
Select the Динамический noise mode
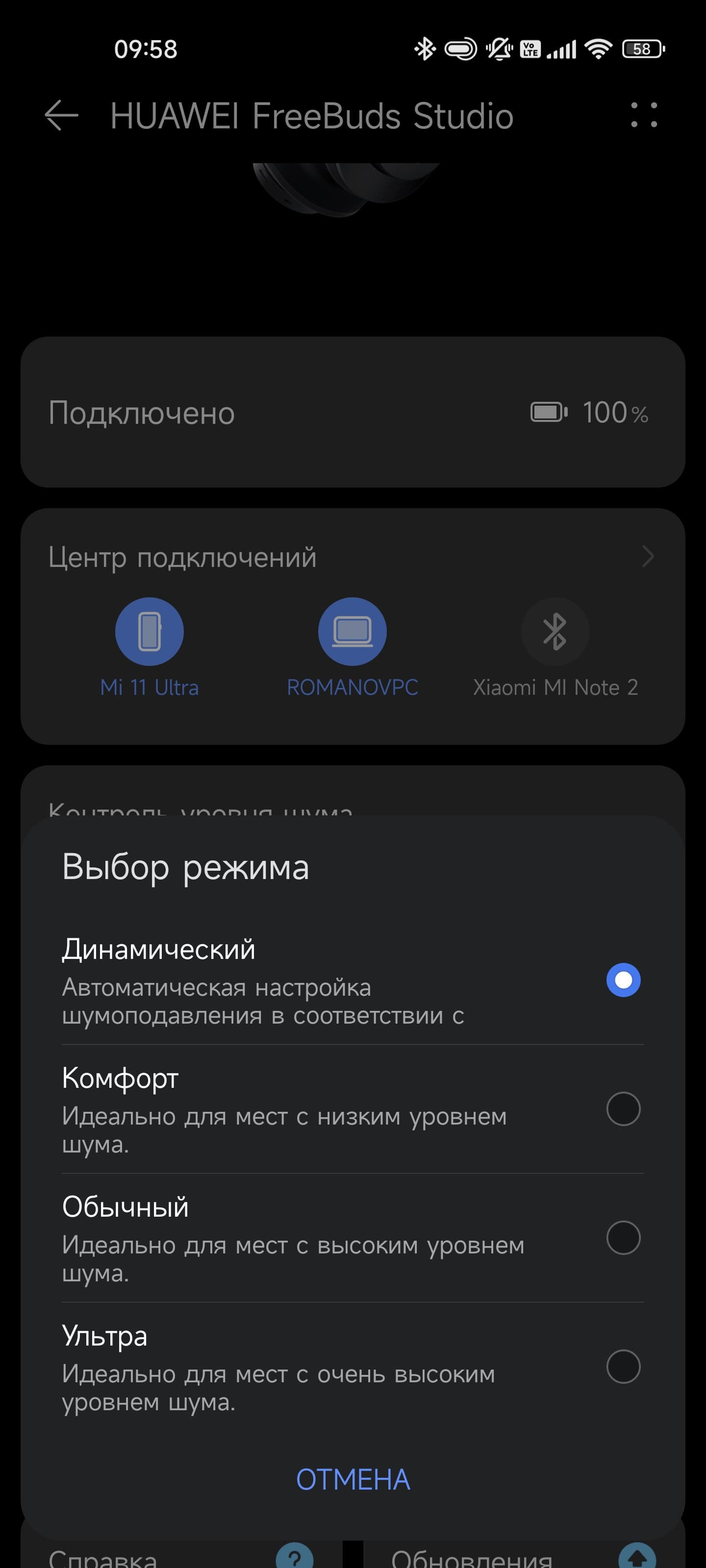pos(623,980)
